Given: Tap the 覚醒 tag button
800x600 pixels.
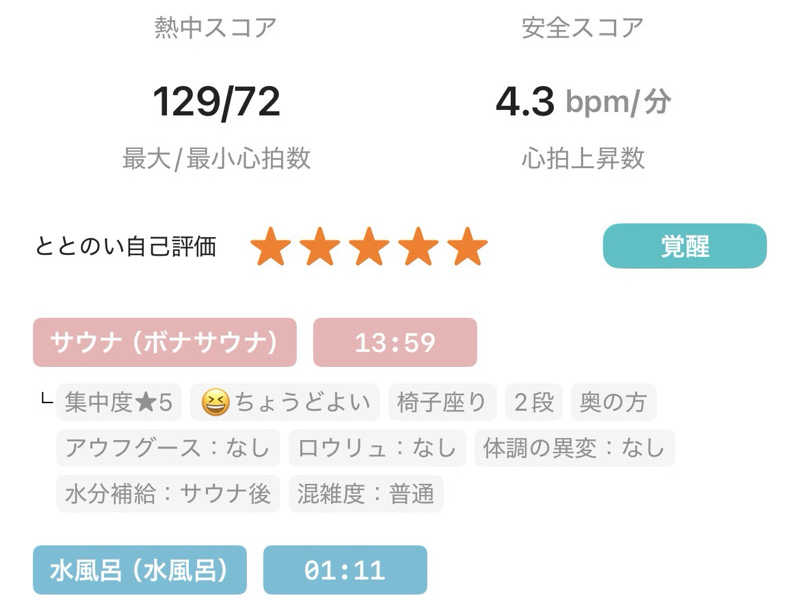Looking at the screenshot, I should (685, 246).
